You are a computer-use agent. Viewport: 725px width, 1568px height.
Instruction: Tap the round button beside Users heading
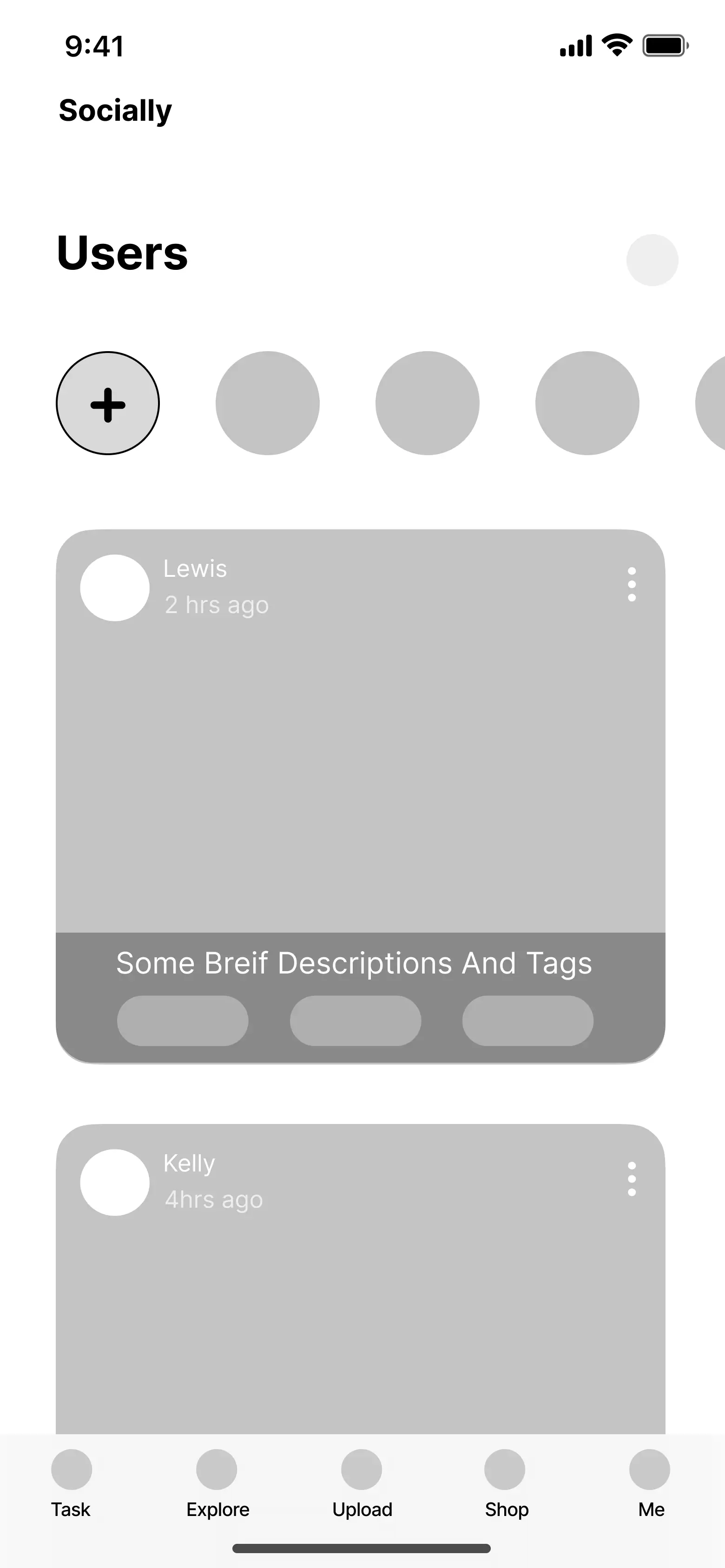pos(652,260)
